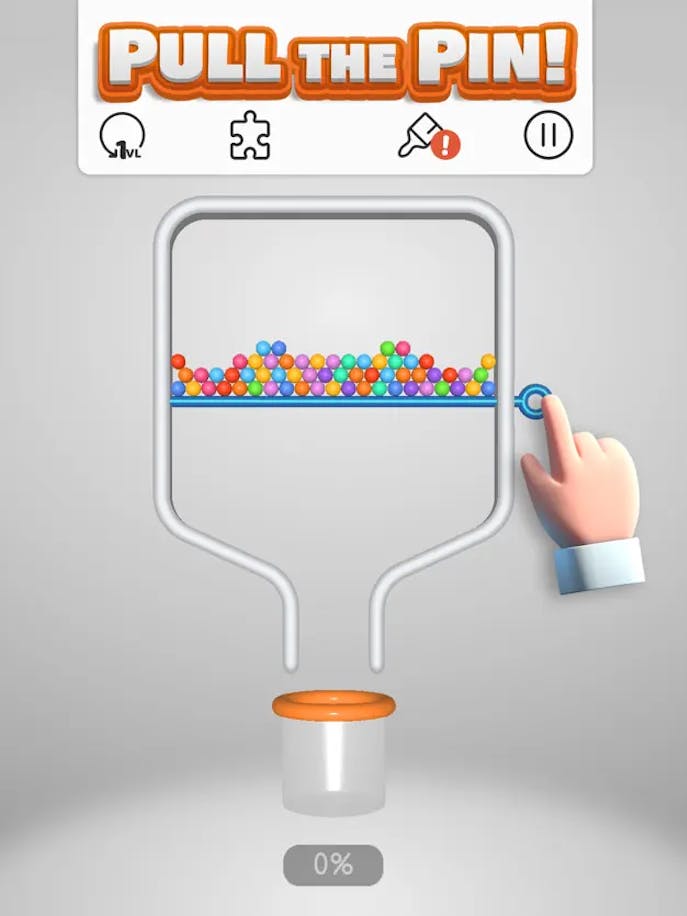
Task: Tap the blue pin ring handle
Action: click(536, 402)
